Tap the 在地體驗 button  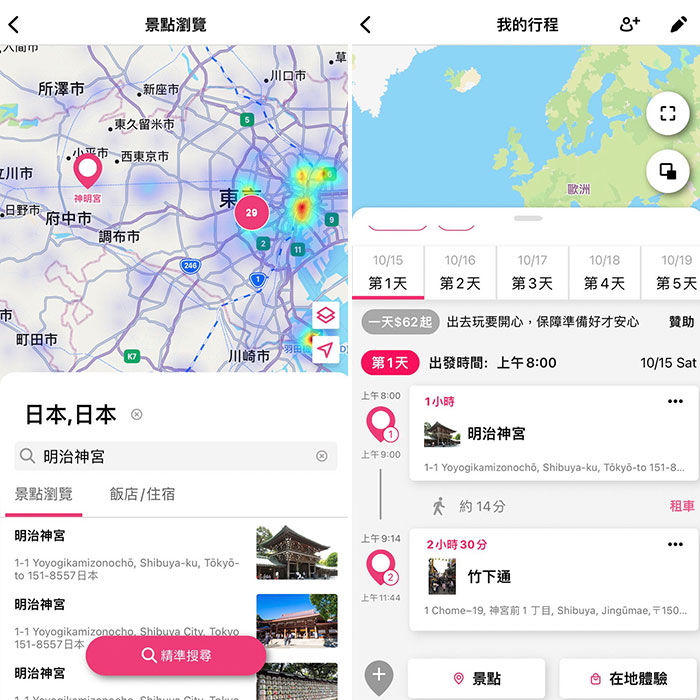coord(628,678)
